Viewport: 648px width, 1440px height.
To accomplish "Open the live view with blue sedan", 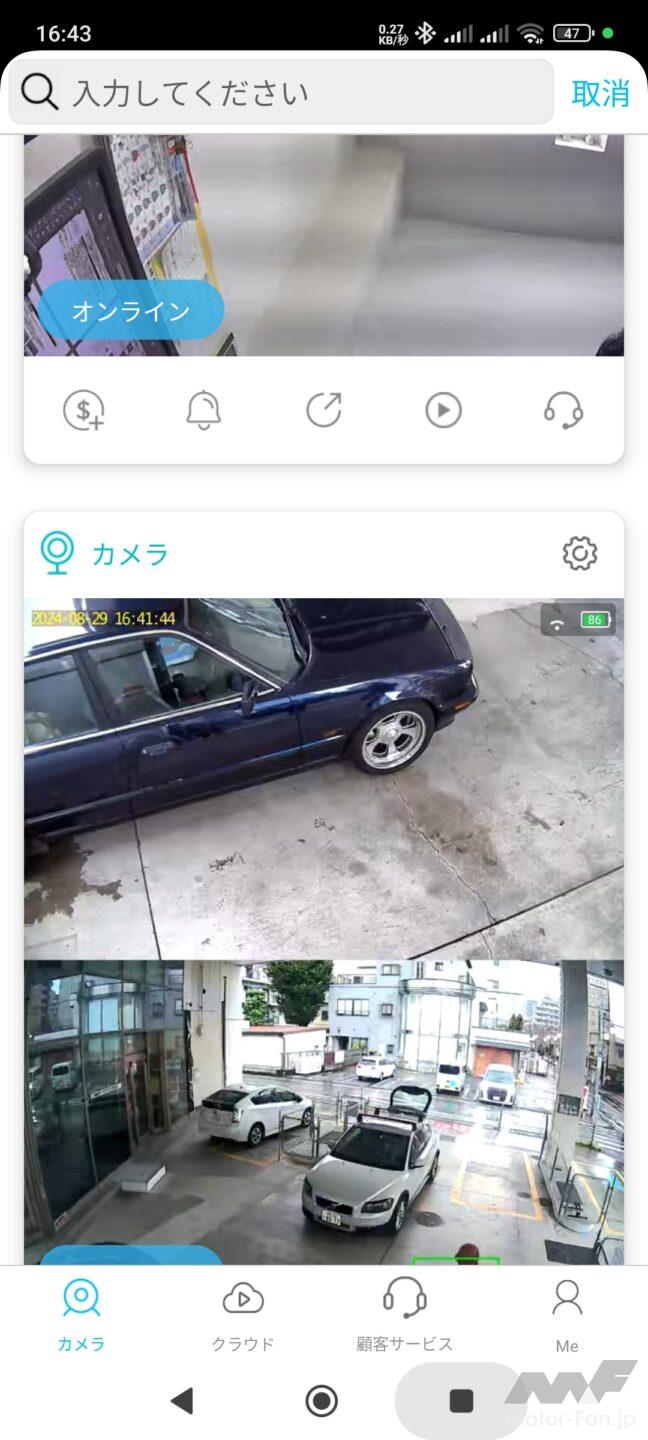I will coord(324,778).
